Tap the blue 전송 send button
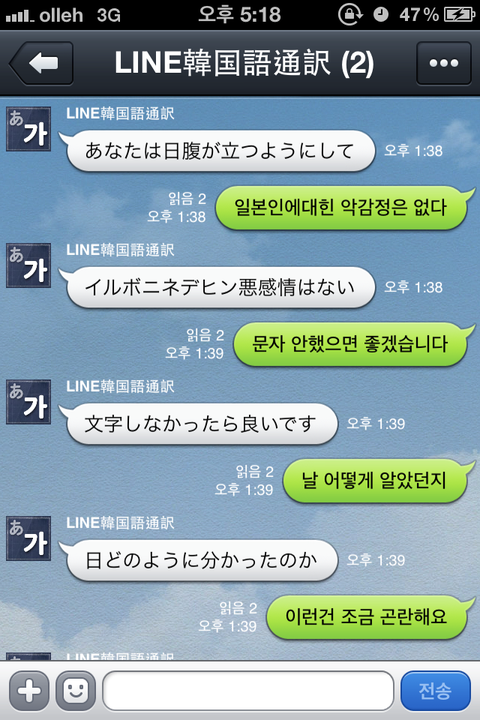The image size is (480, 720). pos(435,690)
